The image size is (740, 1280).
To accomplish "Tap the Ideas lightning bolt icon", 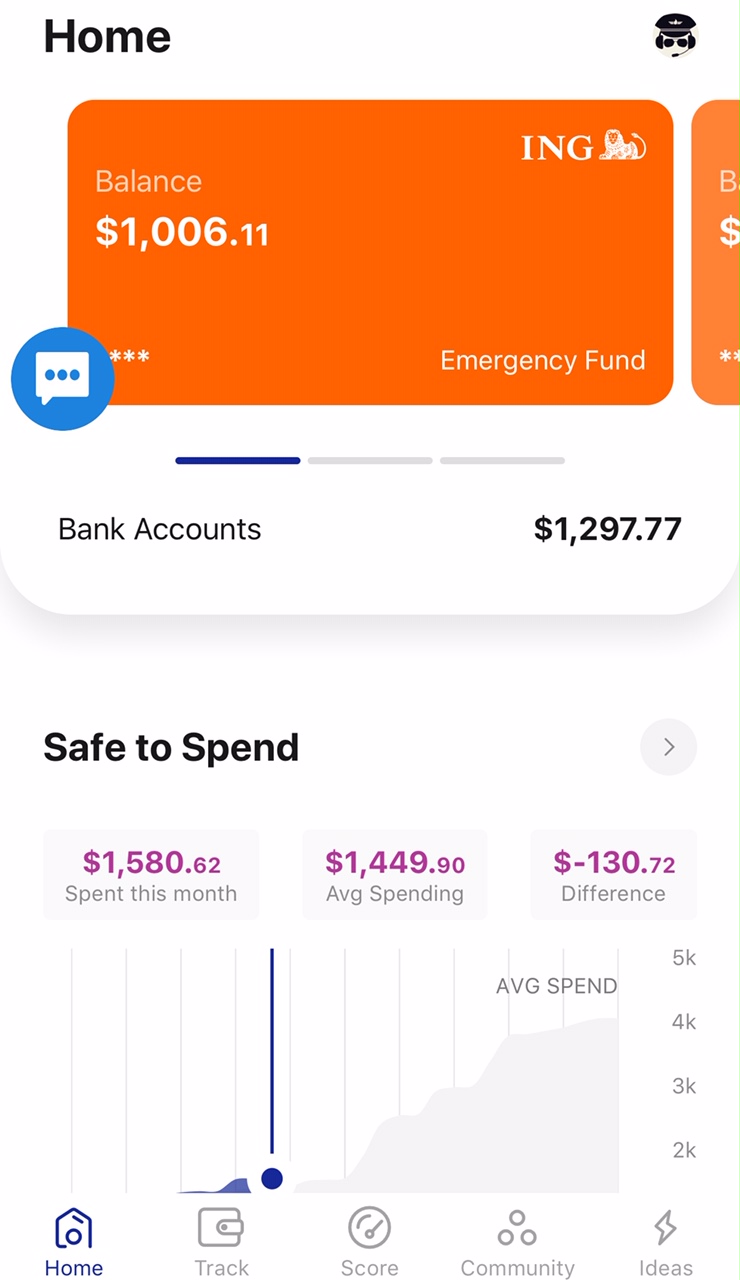I will tap(664, 1226).
